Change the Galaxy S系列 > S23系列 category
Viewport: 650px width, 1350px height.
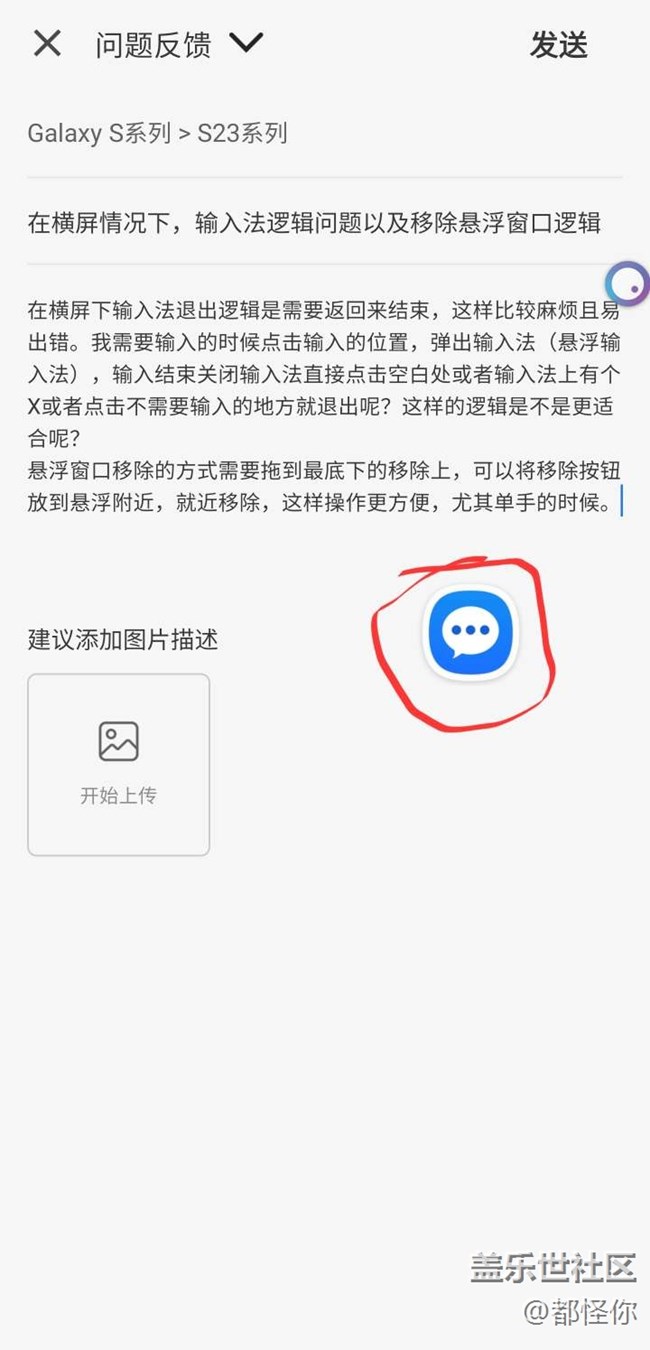157,133
